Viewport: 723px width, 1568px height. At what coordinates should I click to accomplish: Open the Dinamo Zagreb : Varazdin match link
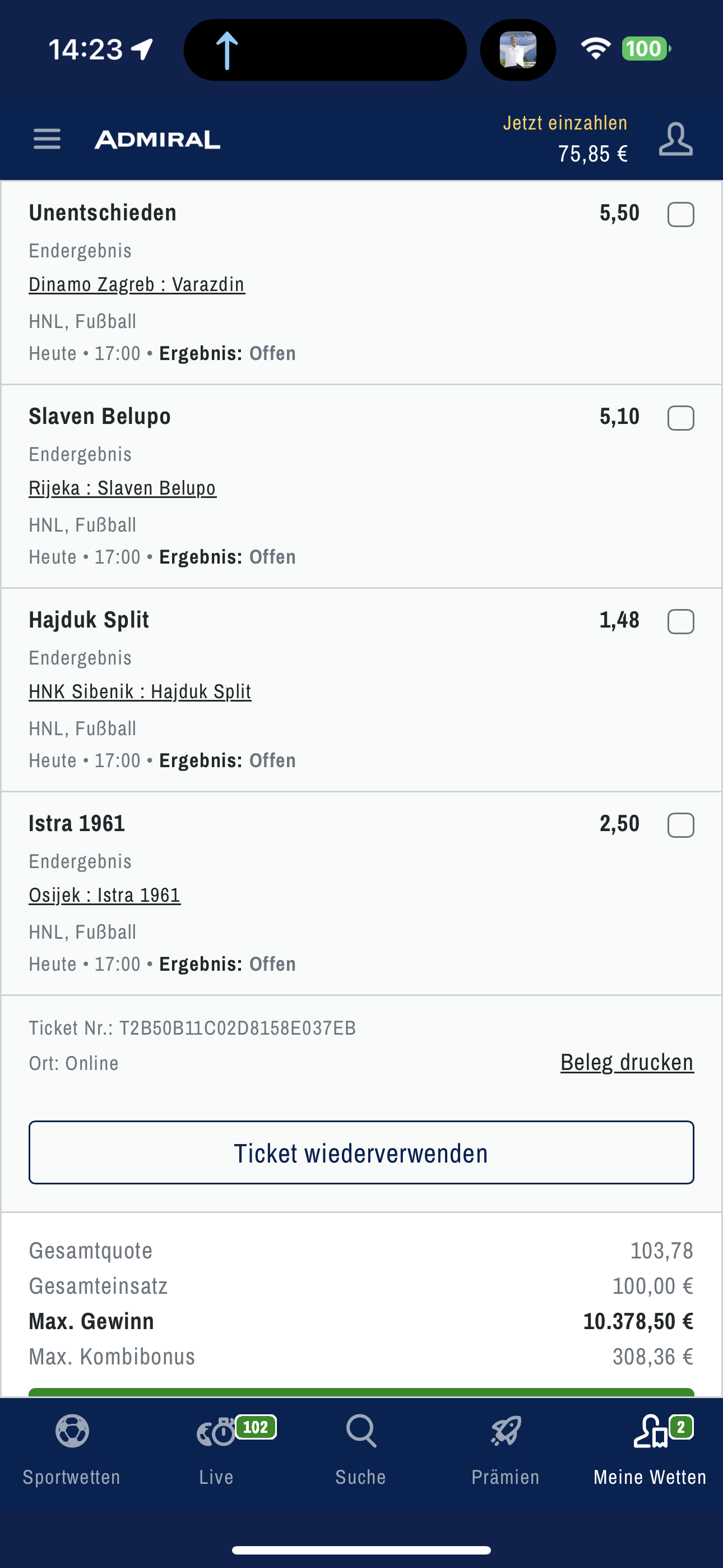tap(137, 284)
